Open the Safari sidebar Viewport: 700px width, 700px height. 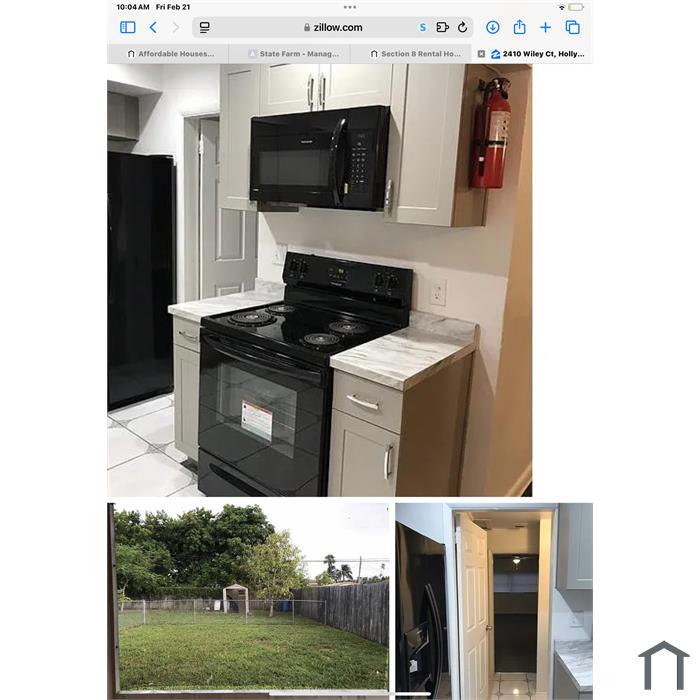click(x=127, y=28)
